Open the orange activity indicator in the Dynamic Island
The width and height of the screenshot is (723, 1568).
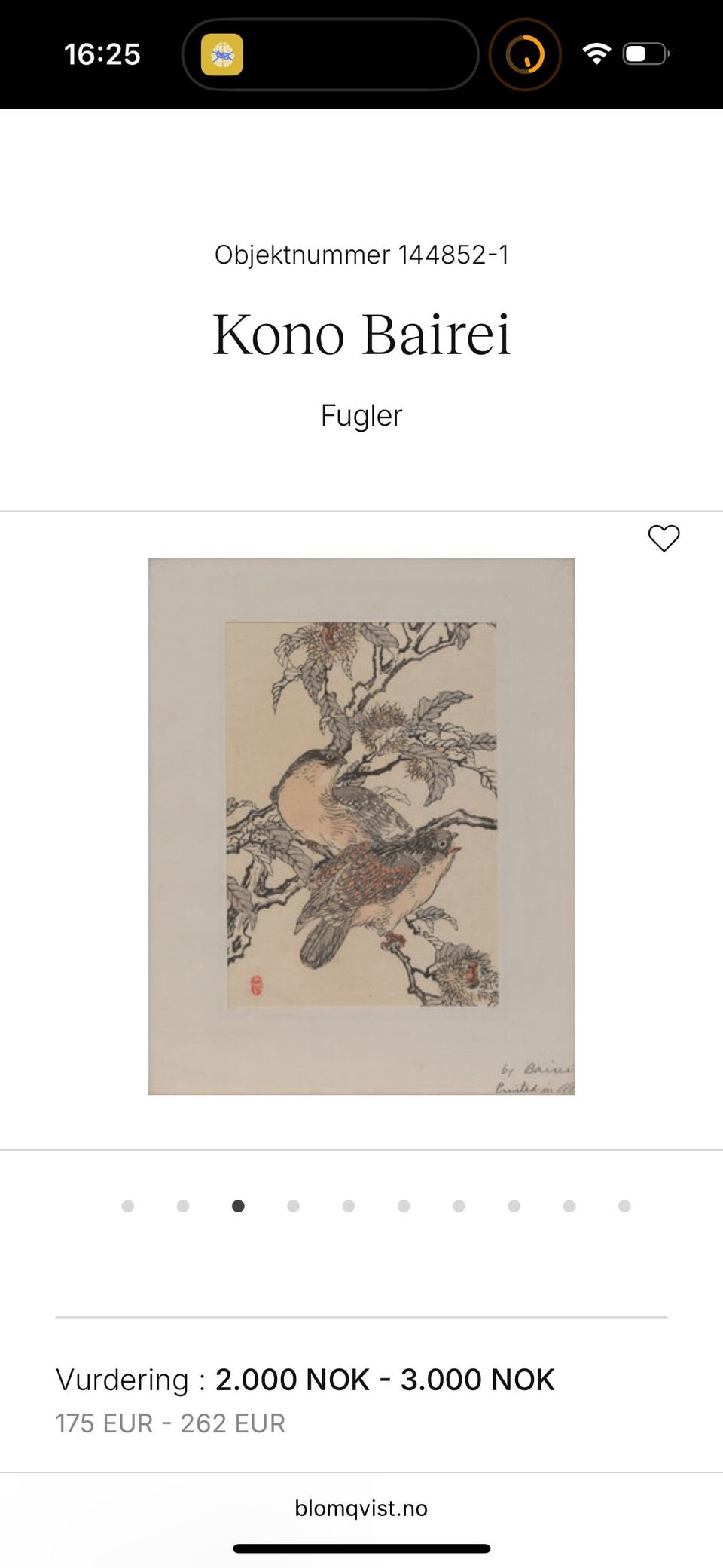[x=525, y=53]
